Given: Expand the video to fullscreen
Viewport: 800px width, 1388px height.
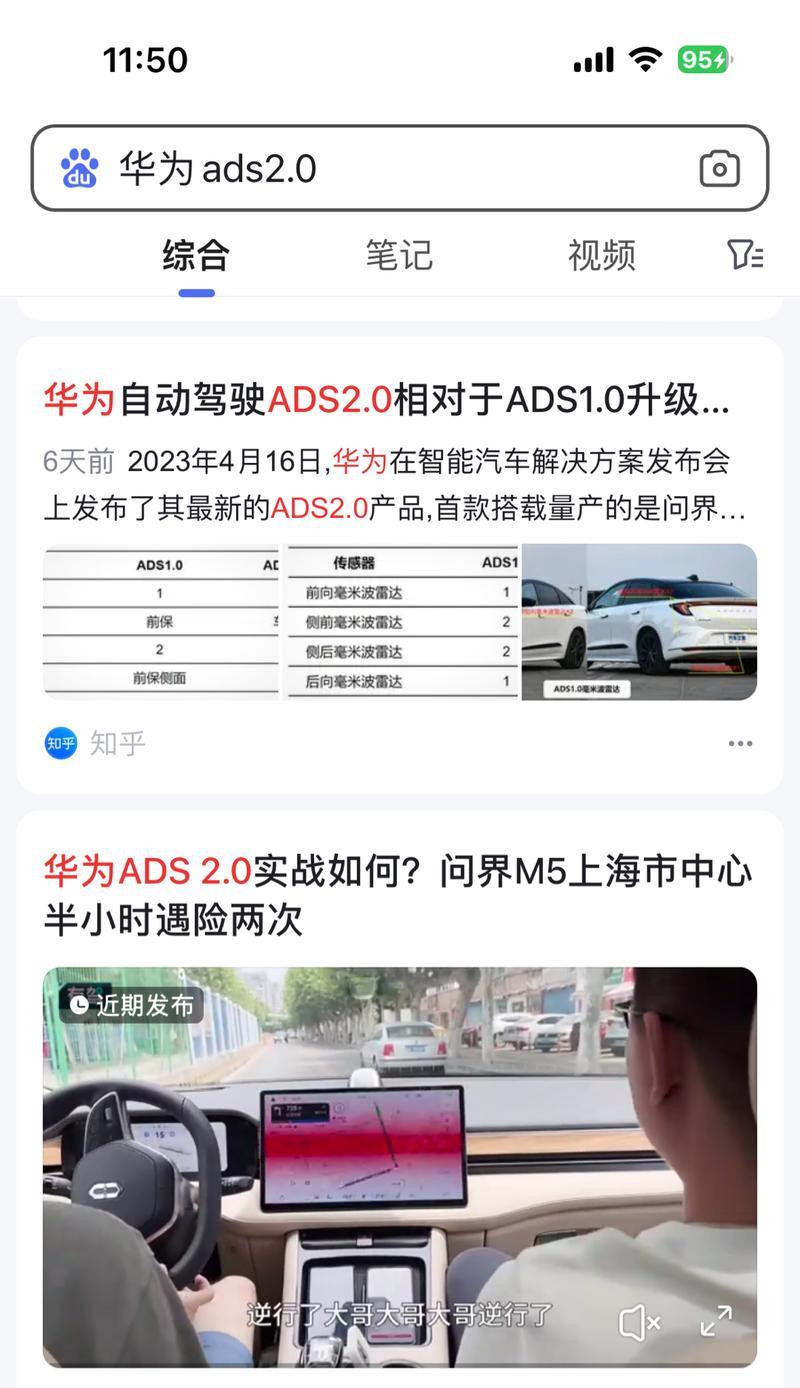Looking at the screenshot, I should [716, 1321].
